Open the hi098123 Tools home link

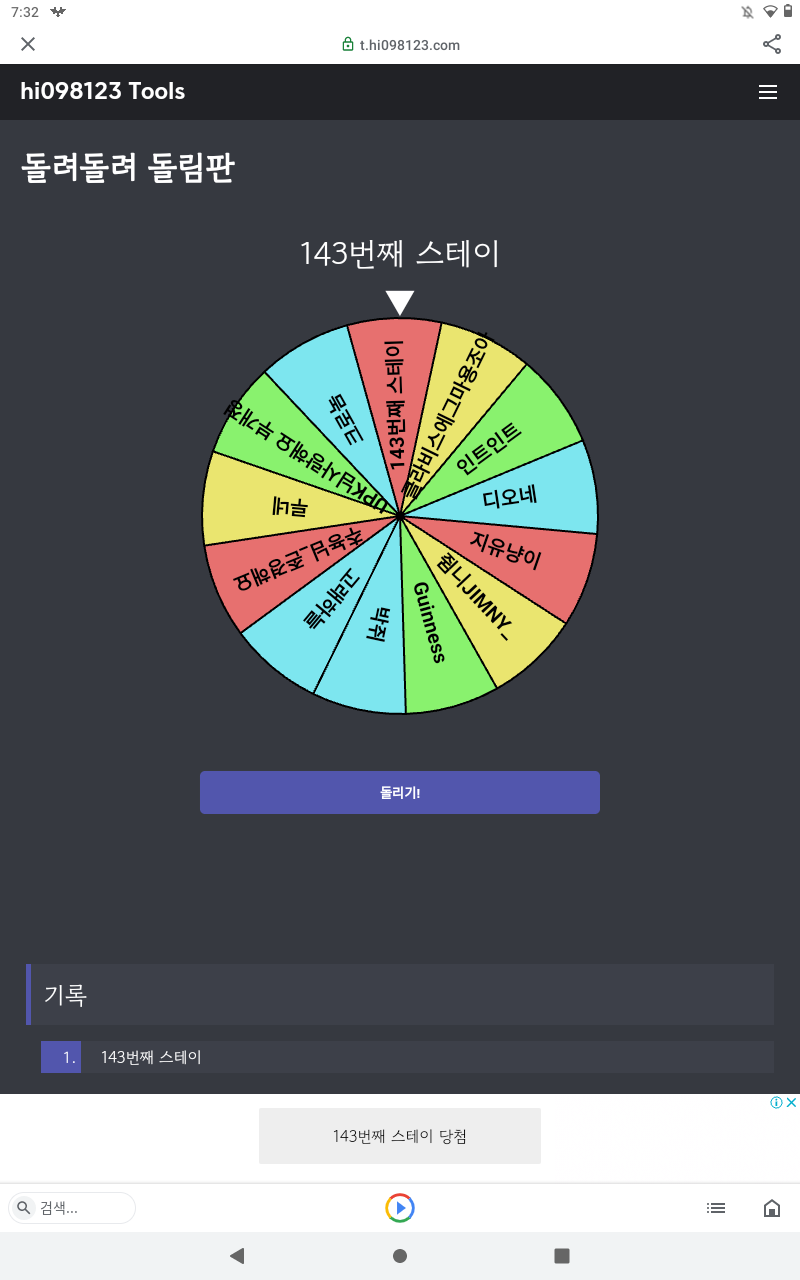click(103, 92)
